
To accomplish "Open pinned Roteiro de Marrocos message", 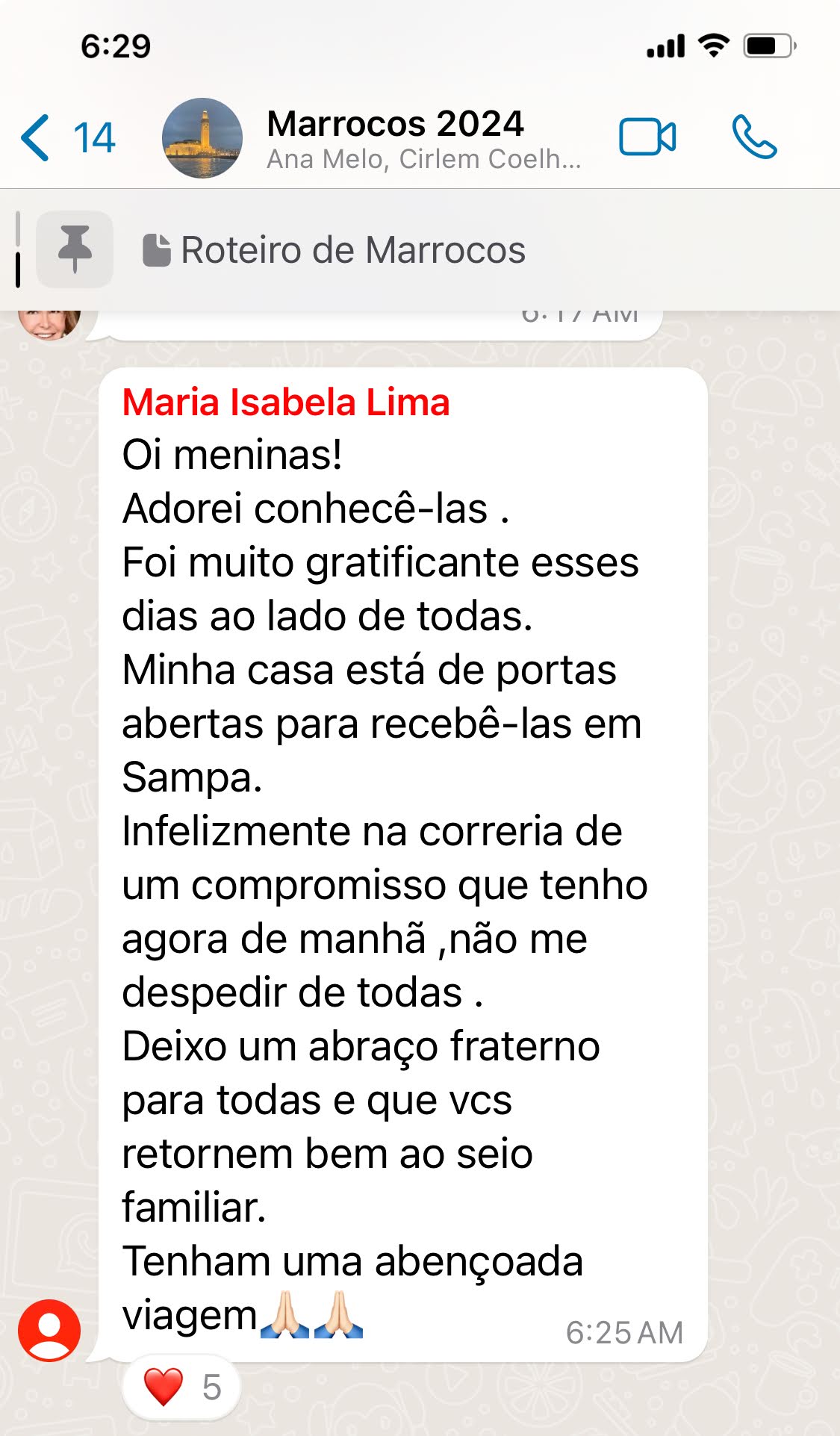I will click(x=352, y=250).
